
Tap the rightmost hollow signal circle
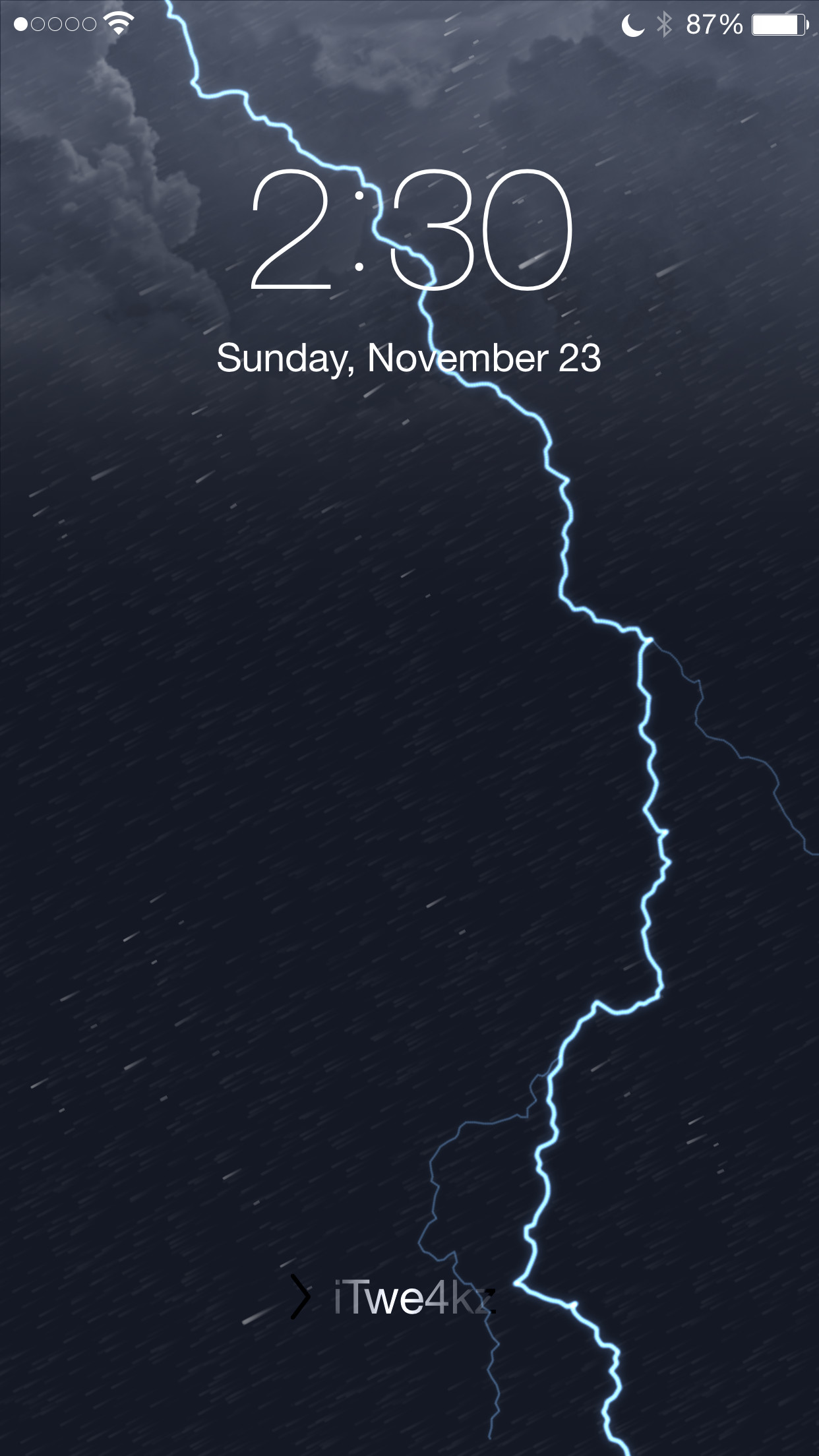point(88,23)
